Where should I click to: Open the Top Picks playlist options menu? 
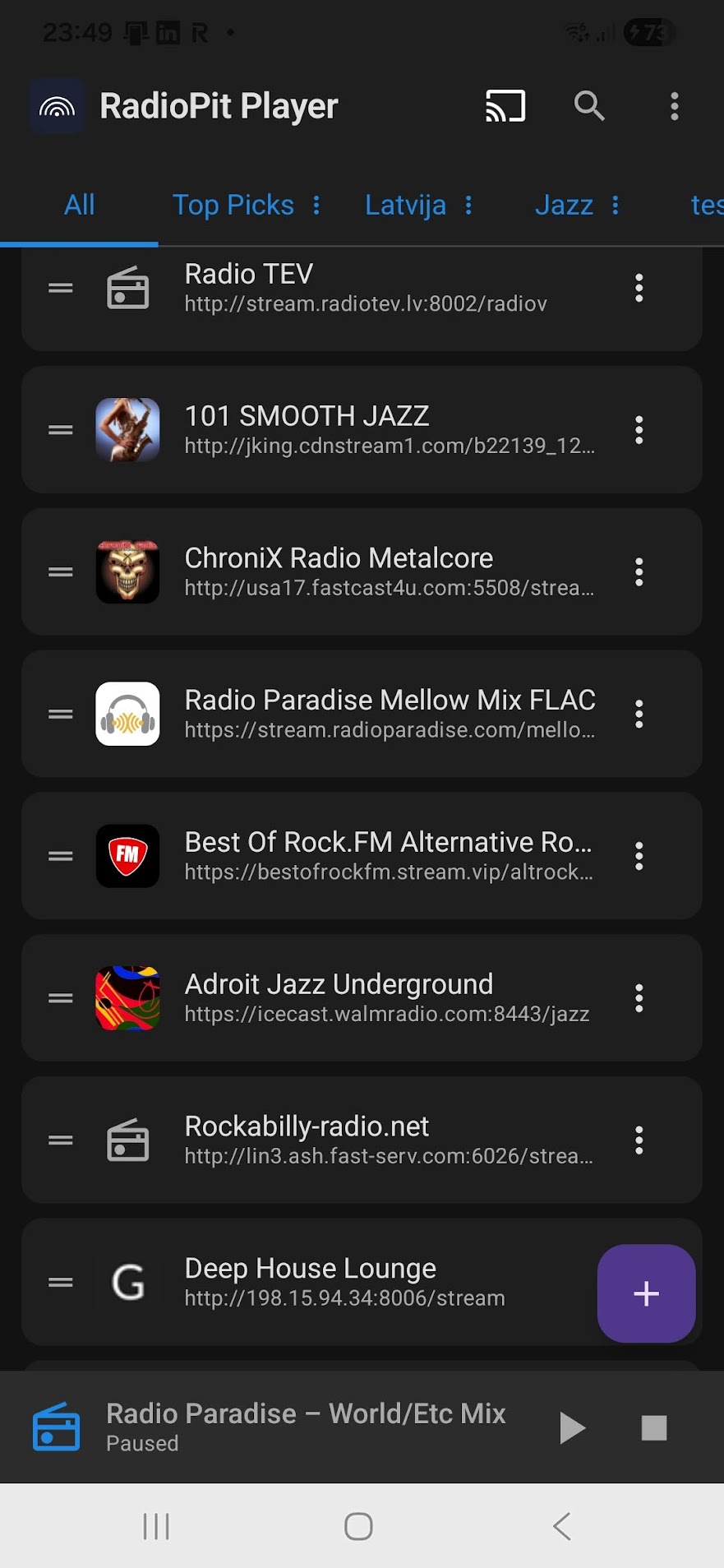coord(317,205)
